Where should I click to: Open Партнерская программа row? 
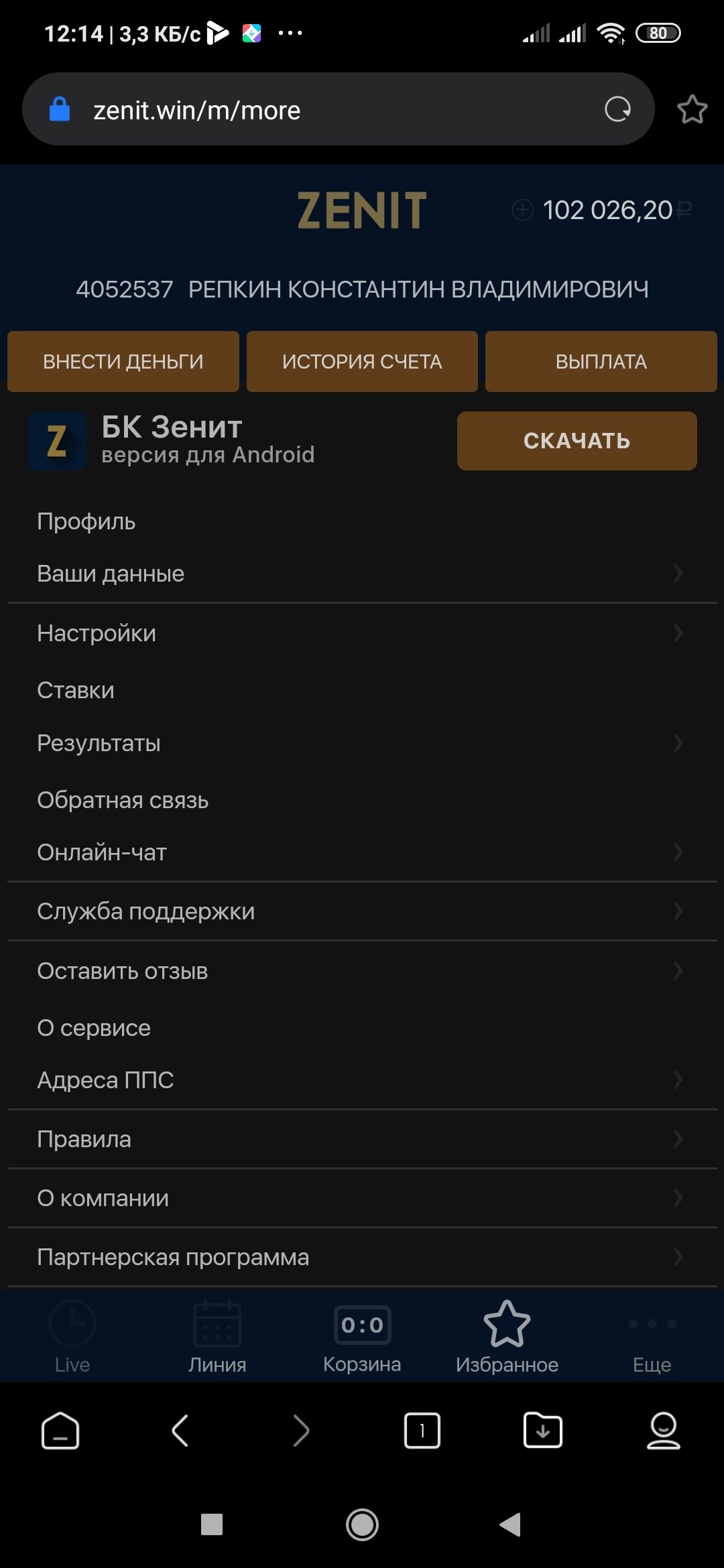pos(362,1257)
